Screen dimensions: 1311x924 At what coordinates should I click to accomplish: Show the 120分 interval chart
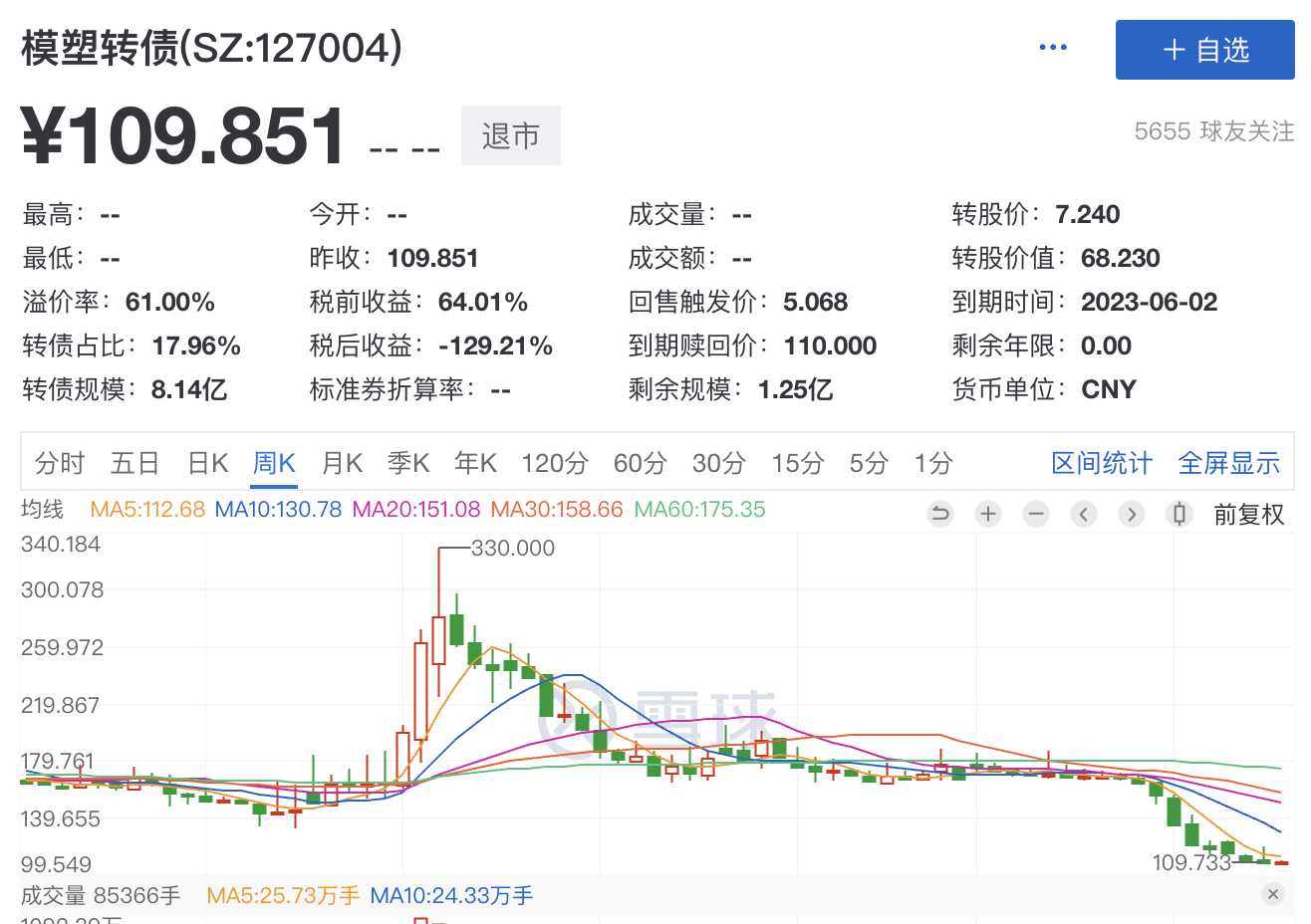click(555, 463)
